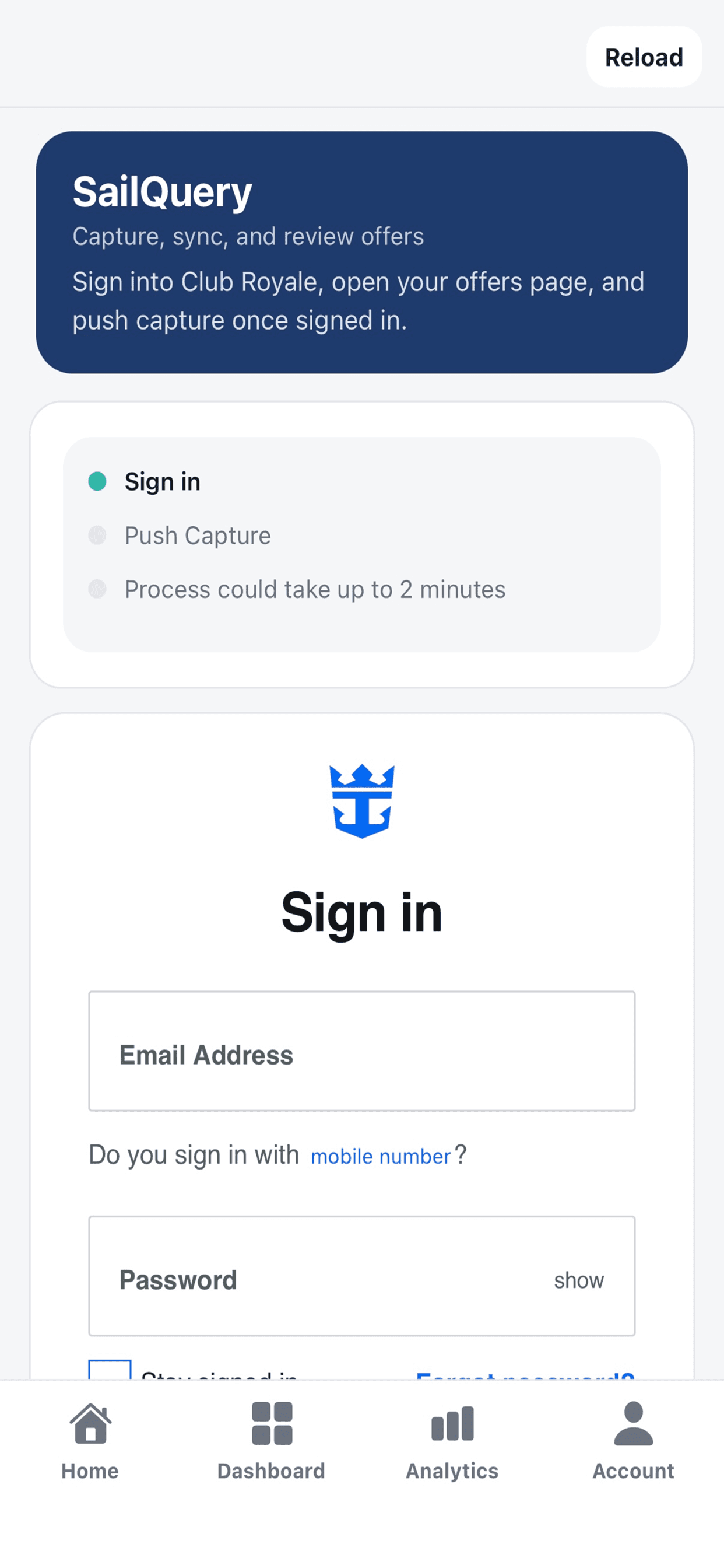Click the Process step status dot
The height and width of the screenshot is (1568, 724).
97,589
